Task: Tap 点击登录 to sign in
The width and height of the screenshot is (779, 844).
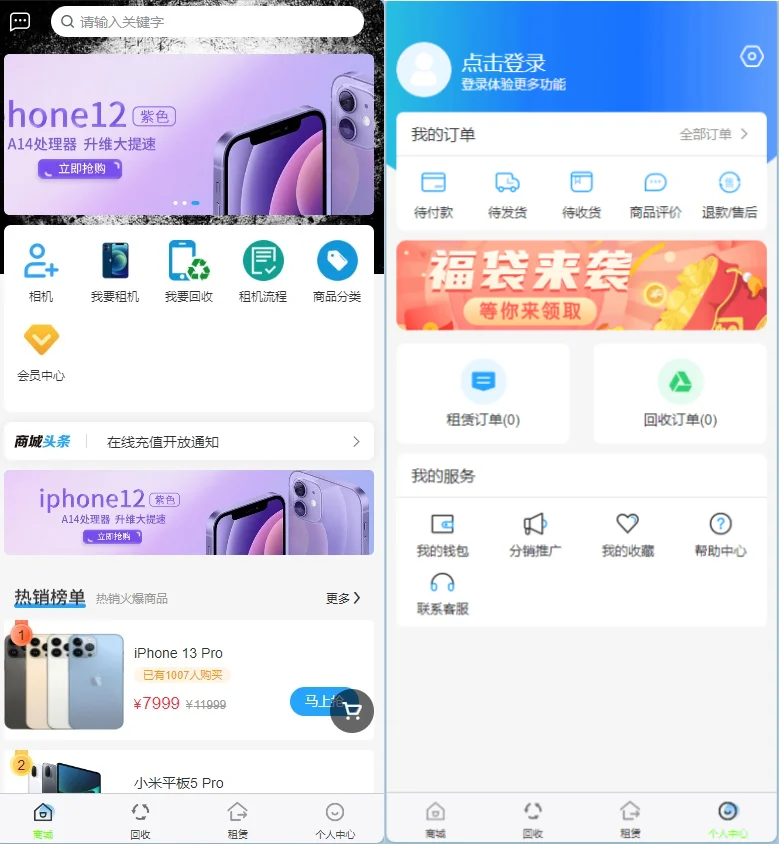Action: [503, 64]
